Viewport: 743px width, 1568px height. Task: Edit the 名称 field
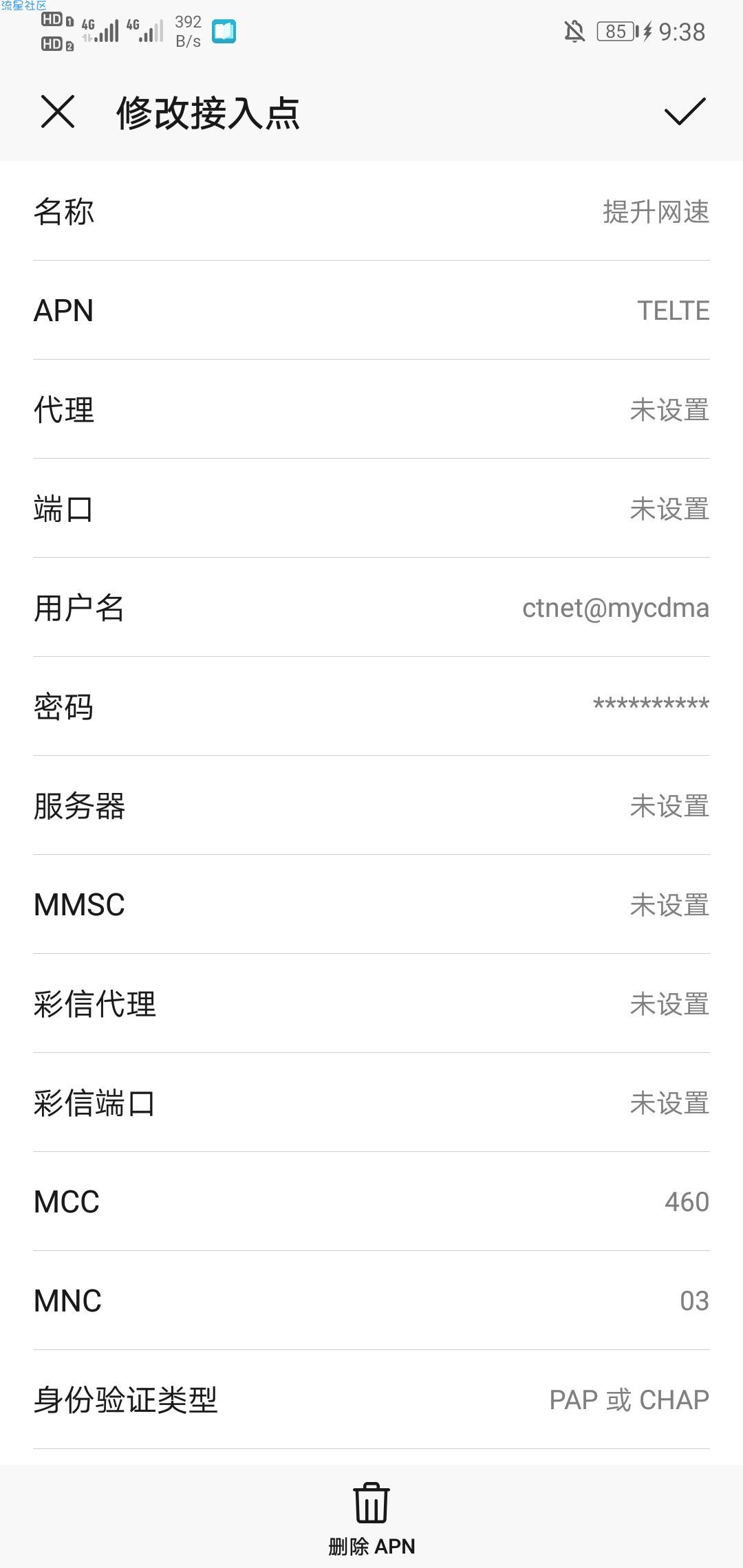tap(371, 212)
